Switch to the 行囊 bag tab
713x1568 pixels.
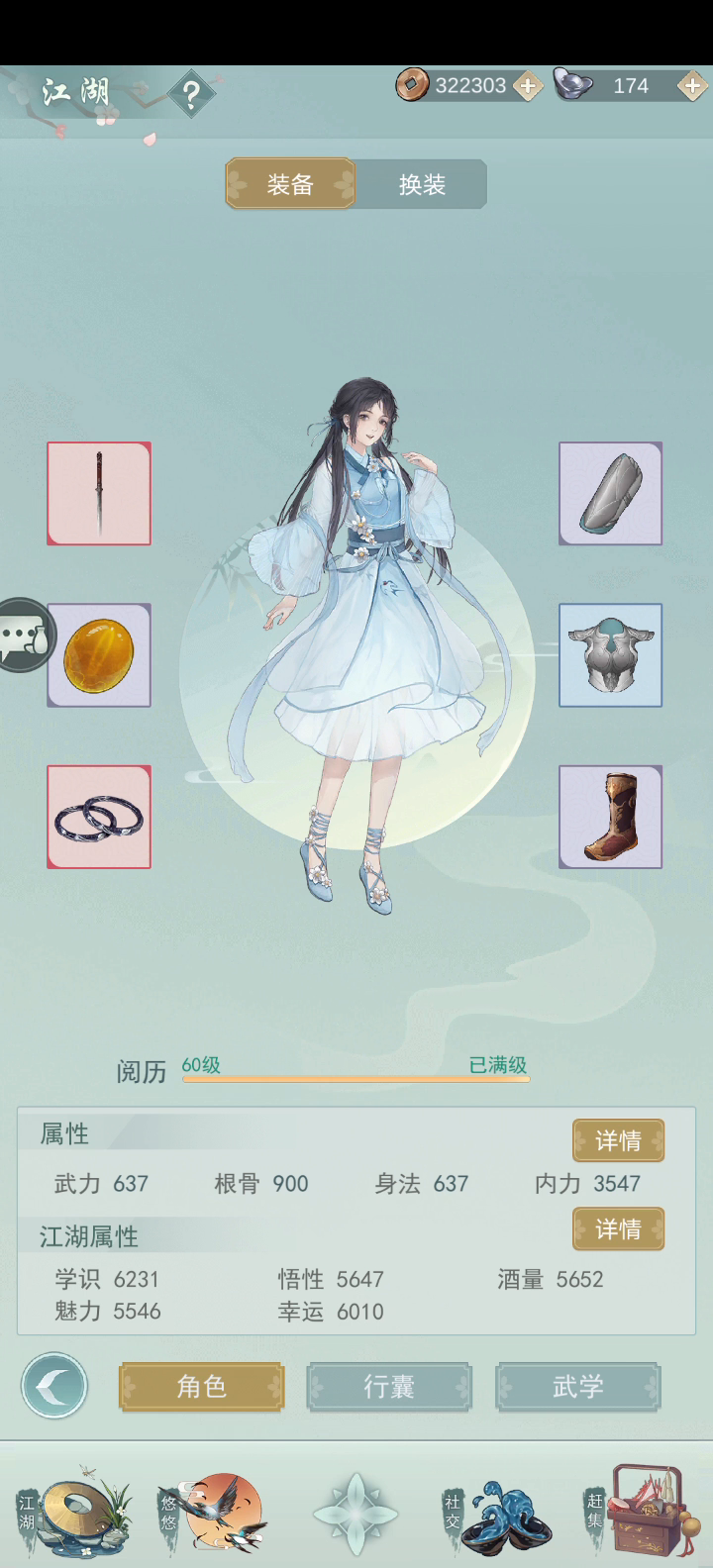click(x=389, y=1386)
